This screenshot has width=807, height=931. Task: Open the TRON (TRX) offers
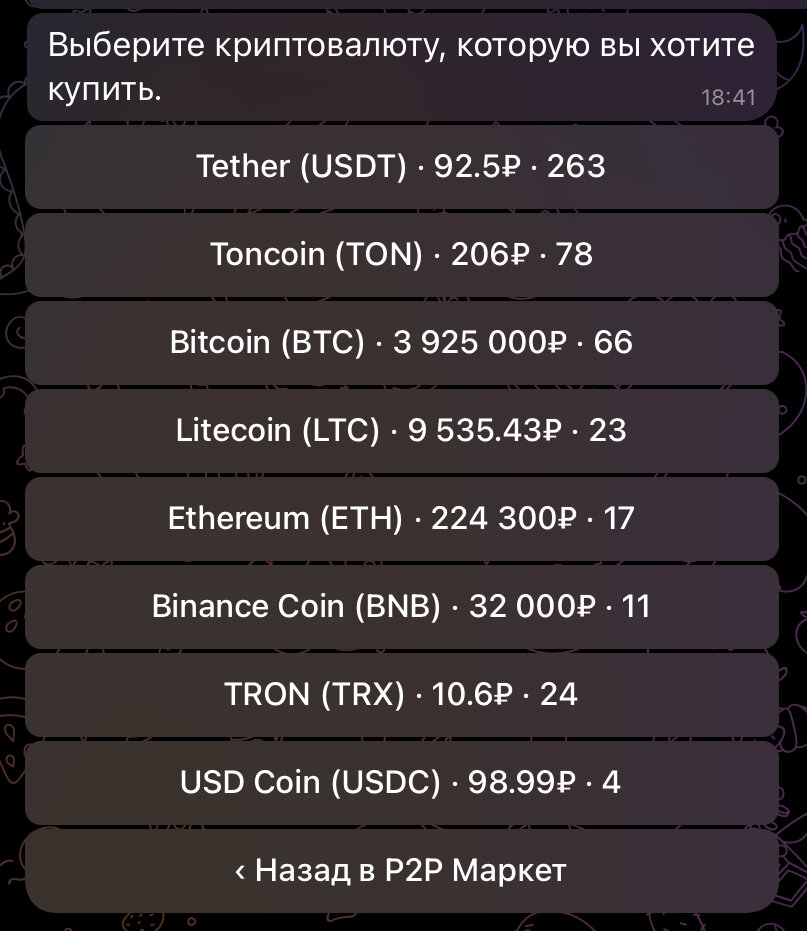pyautogui.click(x=402, y=694)
